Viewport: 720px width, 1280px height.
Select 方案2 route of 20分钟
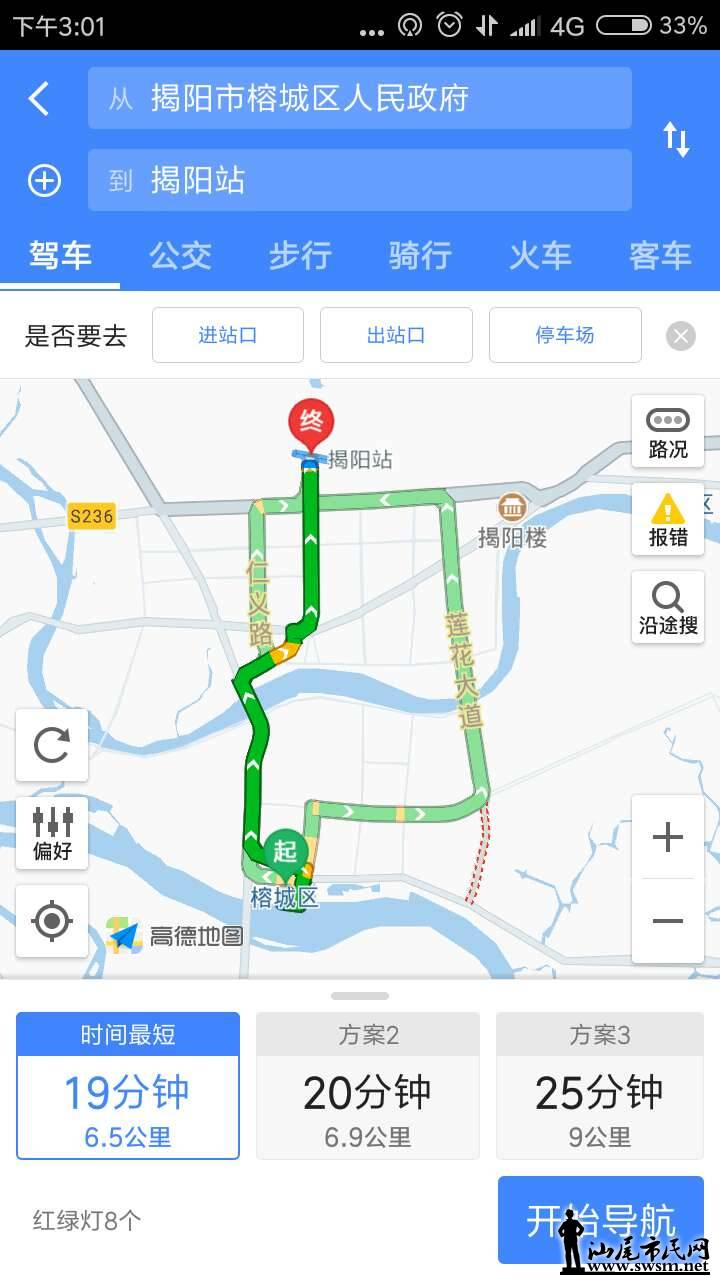368,1086
